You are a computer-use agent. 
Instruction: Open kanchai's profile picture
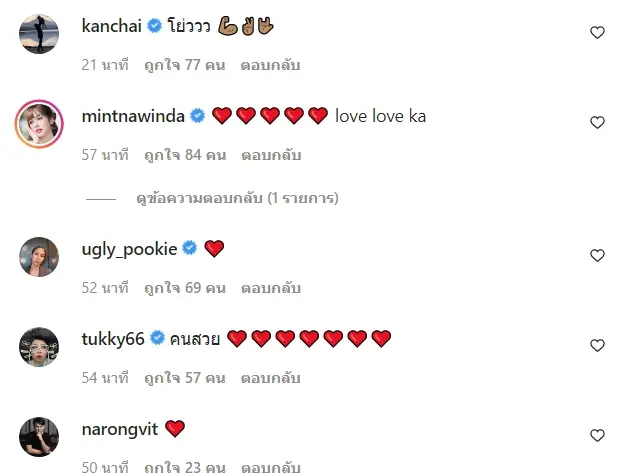[x=39, y=35]
